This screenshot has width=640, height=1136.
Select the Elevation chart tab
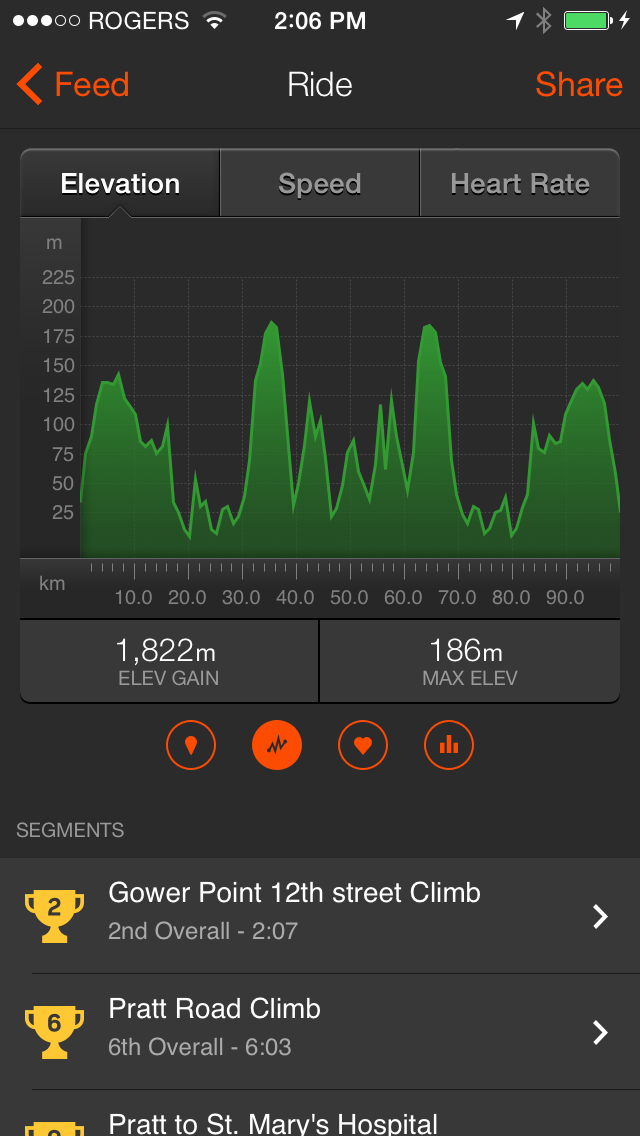[120, 184]
